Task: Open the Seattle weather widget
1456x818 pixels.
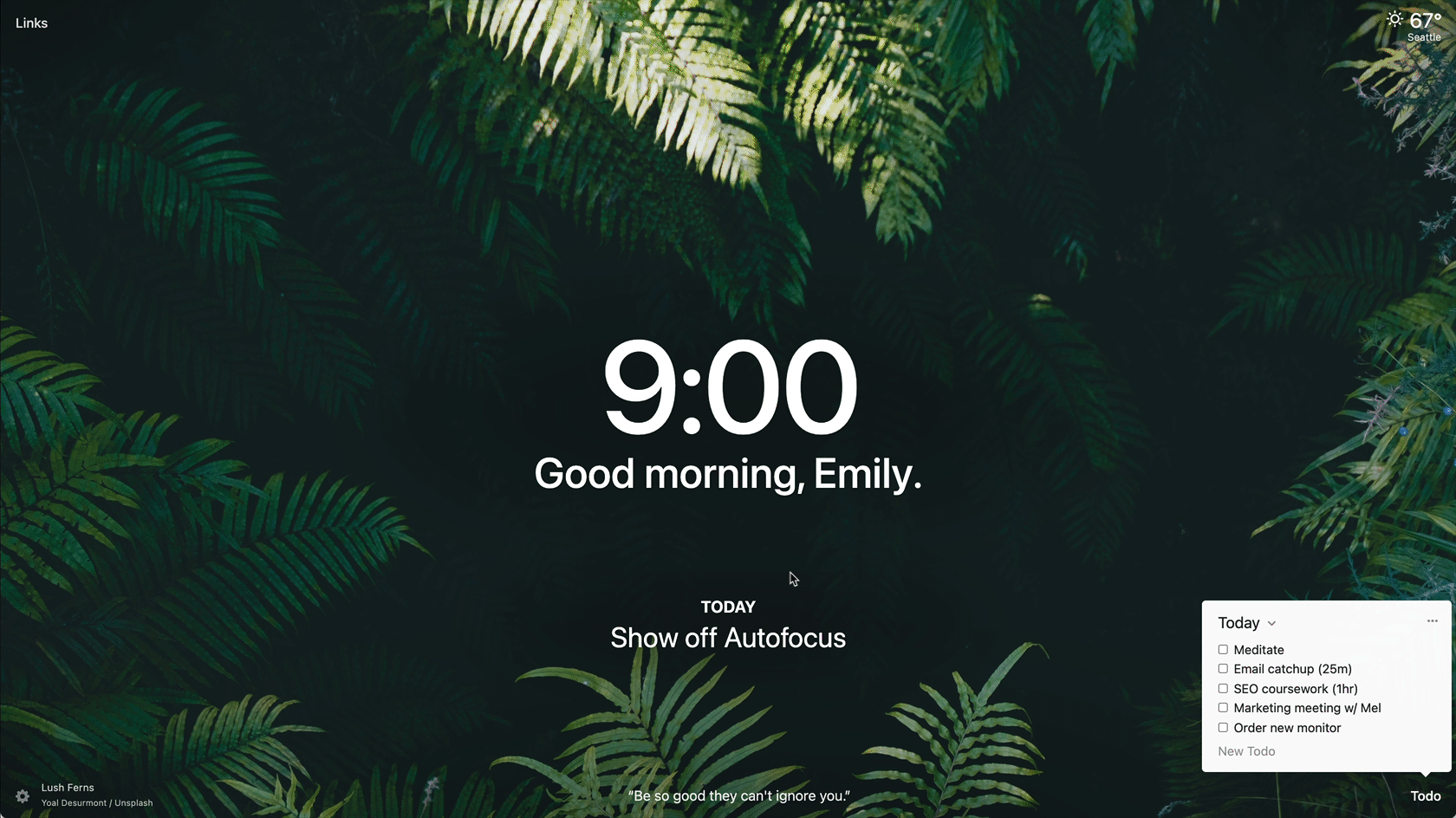Action: coord(1414,25)
